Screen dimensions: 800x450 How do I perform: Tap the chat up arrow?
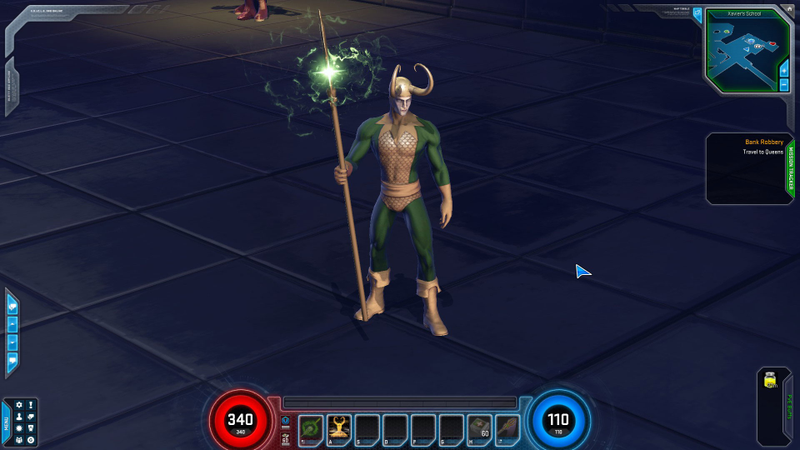pos(13,324)
